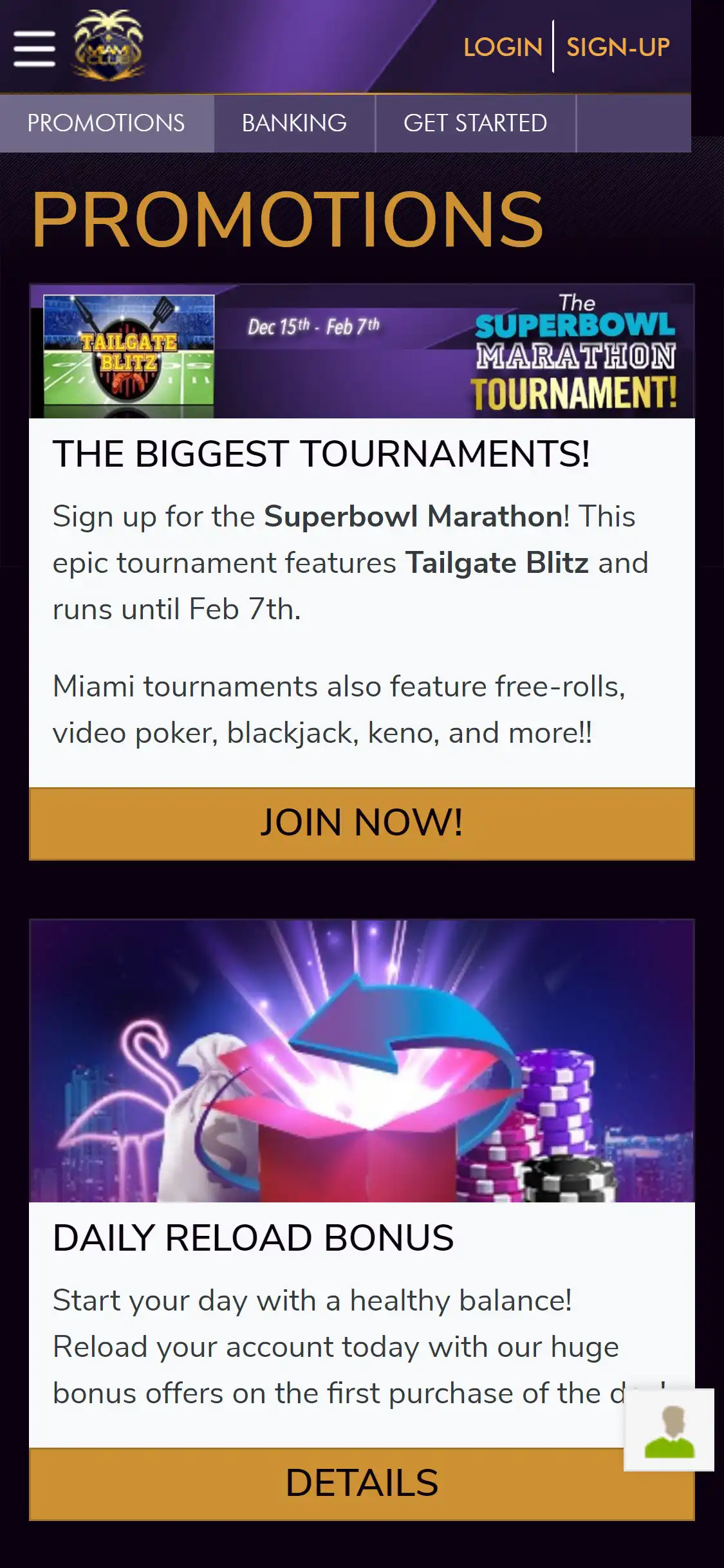Image resolution: width=724 pixels, height=1568 pixels.
Task: Open the Superbowl Marathon Tournament banner
Action: click(x=362, y=351)
